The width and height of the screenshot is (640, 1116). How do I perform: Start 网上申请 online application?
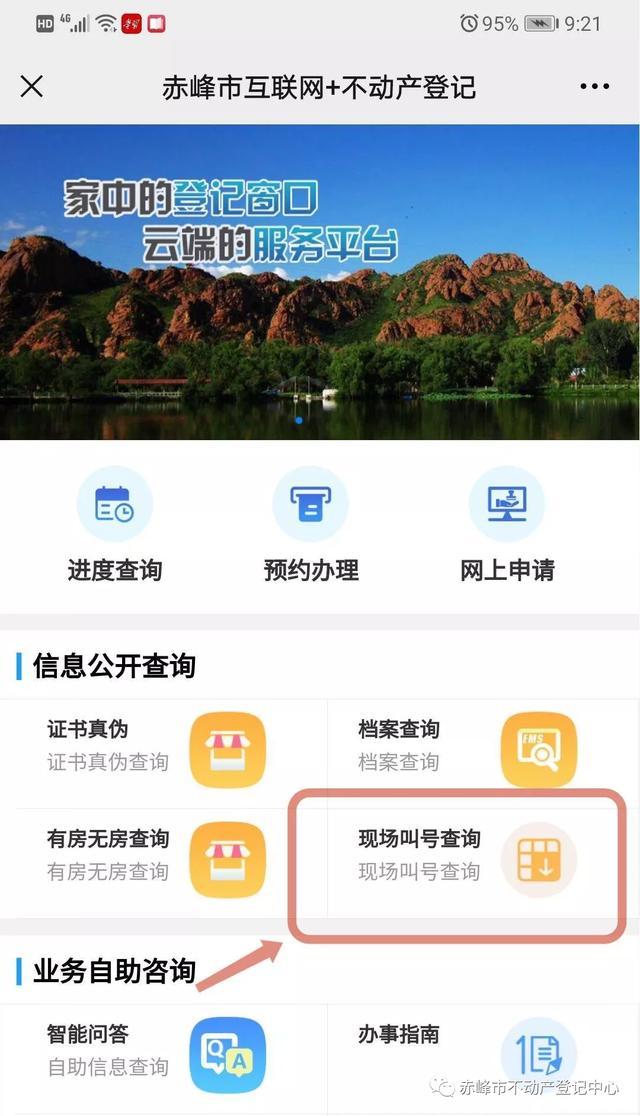(x=507, y=526)
